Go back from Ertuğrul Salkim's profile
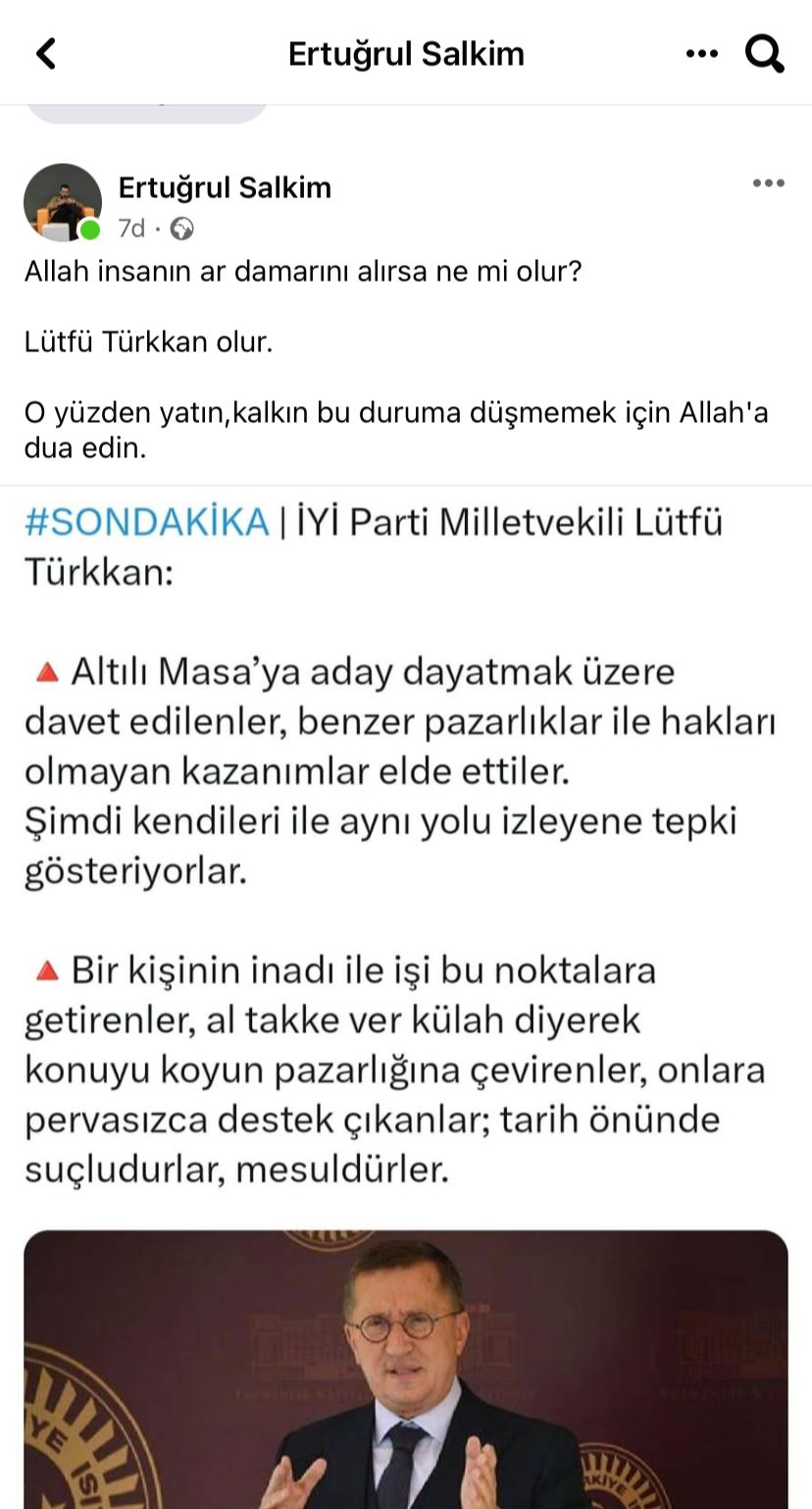812x1509 pixels. (x=46, y=54)
